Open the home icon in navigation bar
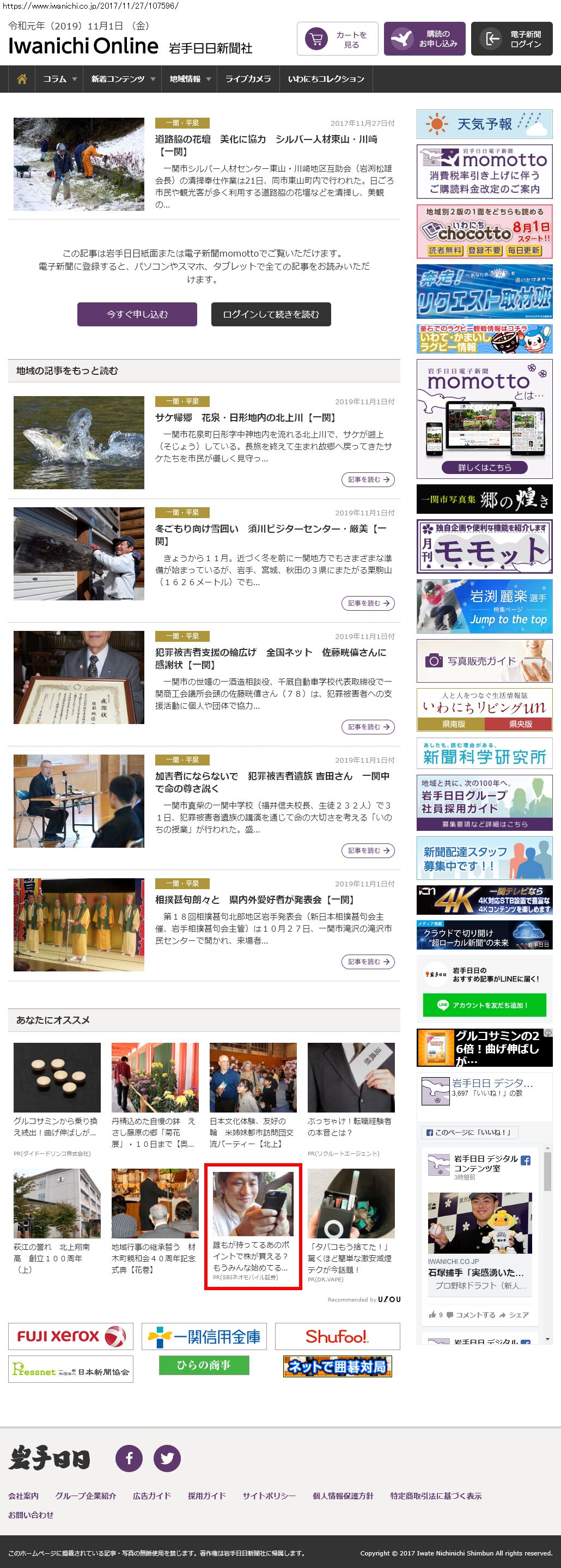Image resolution: width=561 pixels, height=1568 pixels. [22, 79]
